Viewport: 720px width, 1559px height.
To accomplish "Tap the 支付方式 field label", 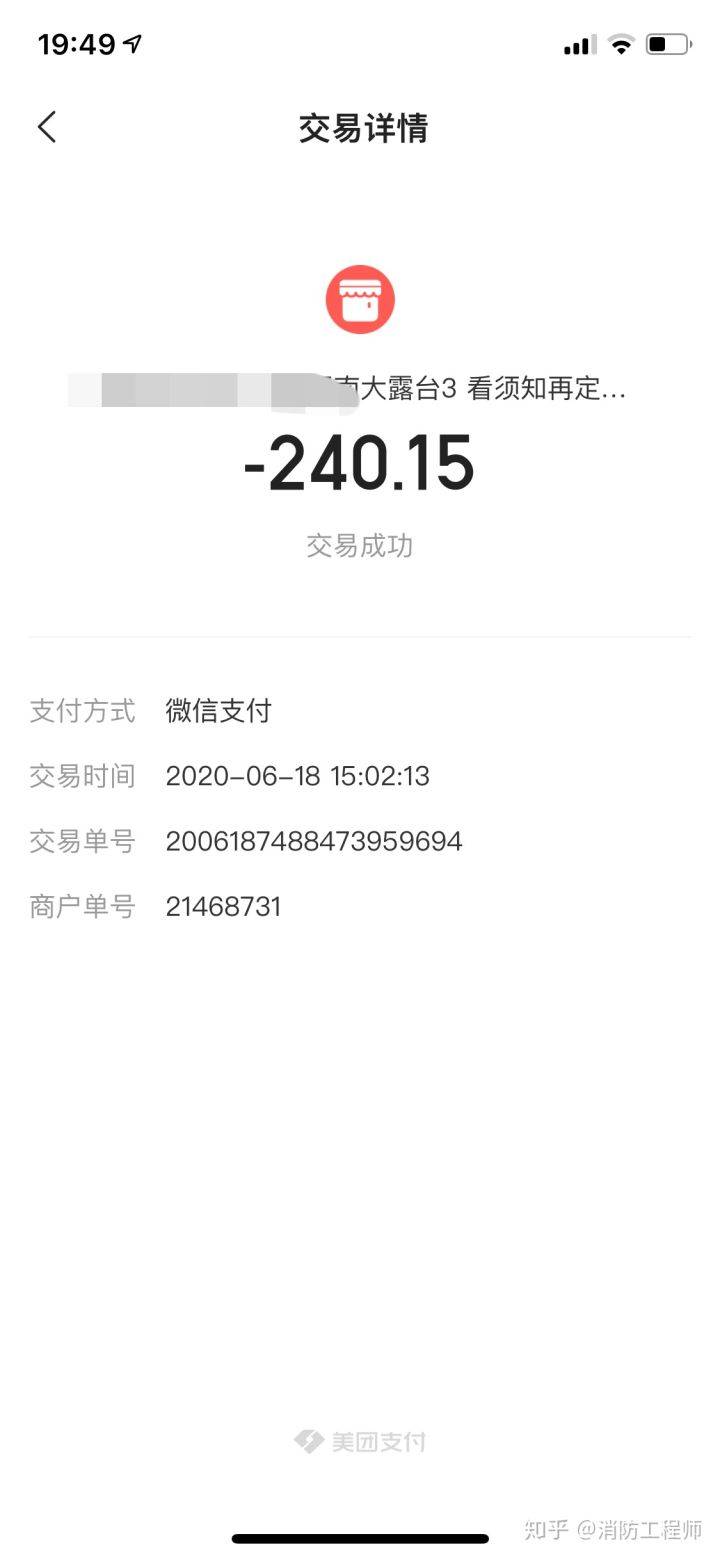I will 82,710.
